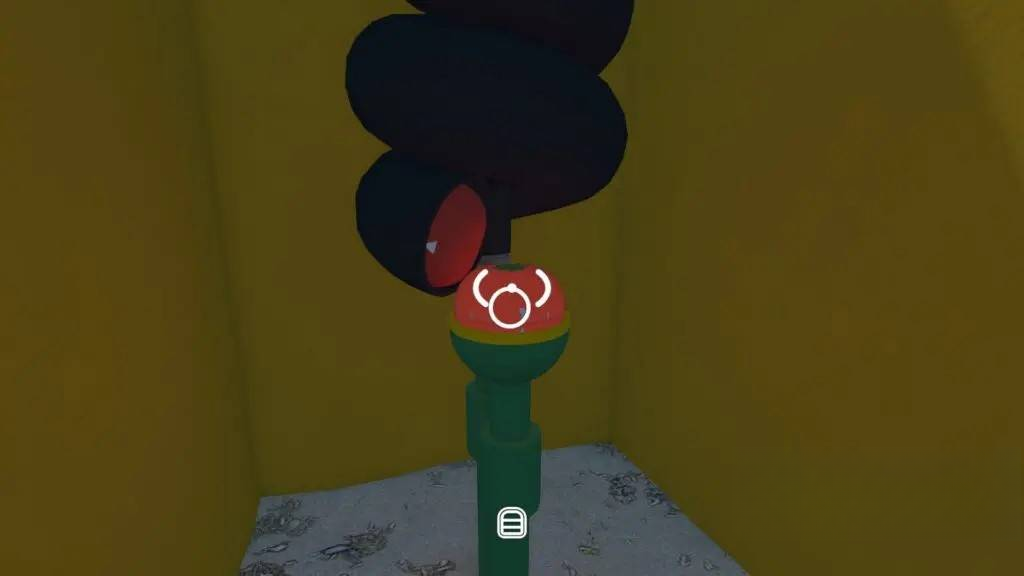Tap the circular interact prompt on the button

click(511, 298)
